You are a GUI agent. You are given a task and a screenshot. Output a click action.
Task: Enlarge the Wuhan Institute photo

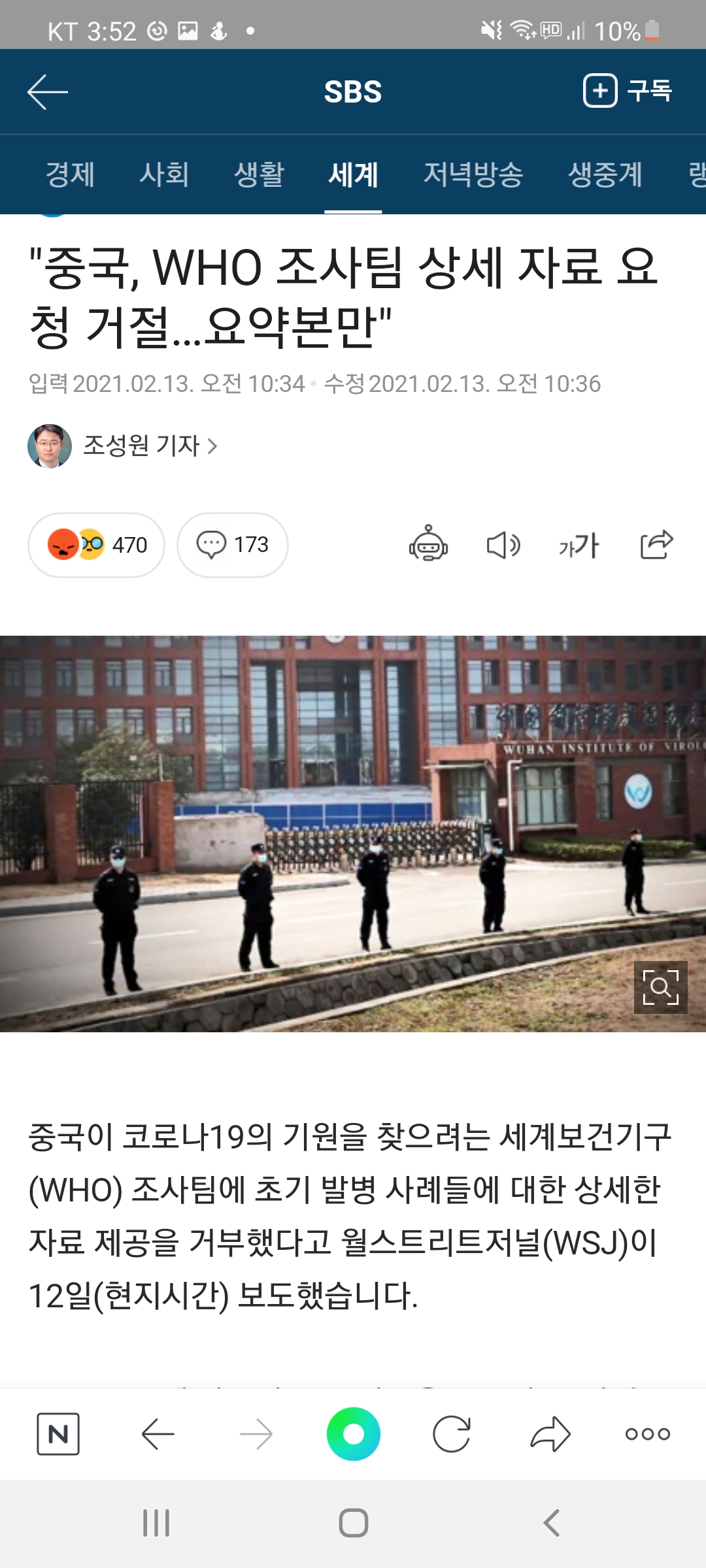pos(660,987)
